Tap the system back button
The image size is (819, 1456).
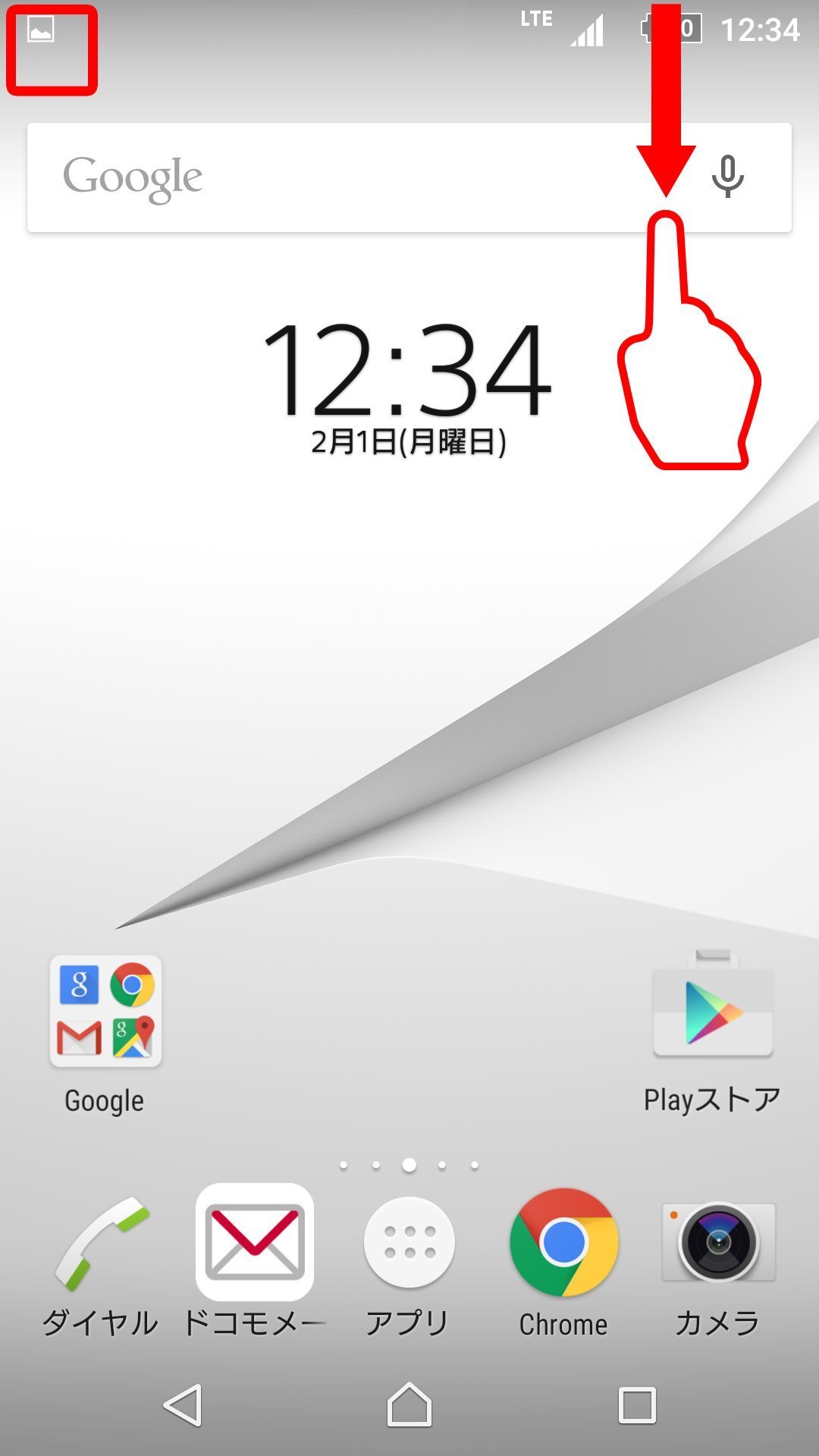click(x=183, y=1404)
